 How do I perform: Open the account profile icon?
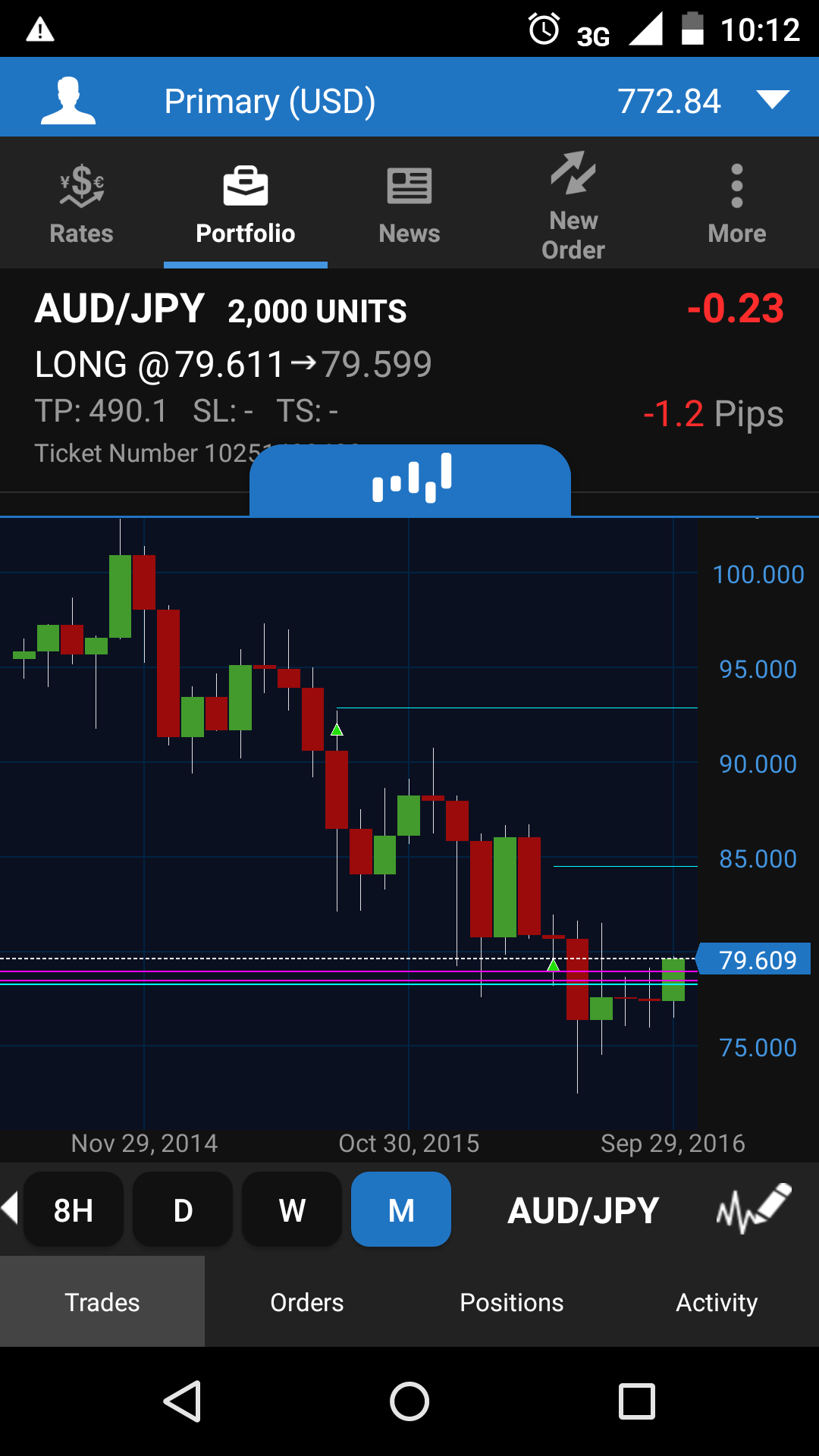click(x=68, y=100)
